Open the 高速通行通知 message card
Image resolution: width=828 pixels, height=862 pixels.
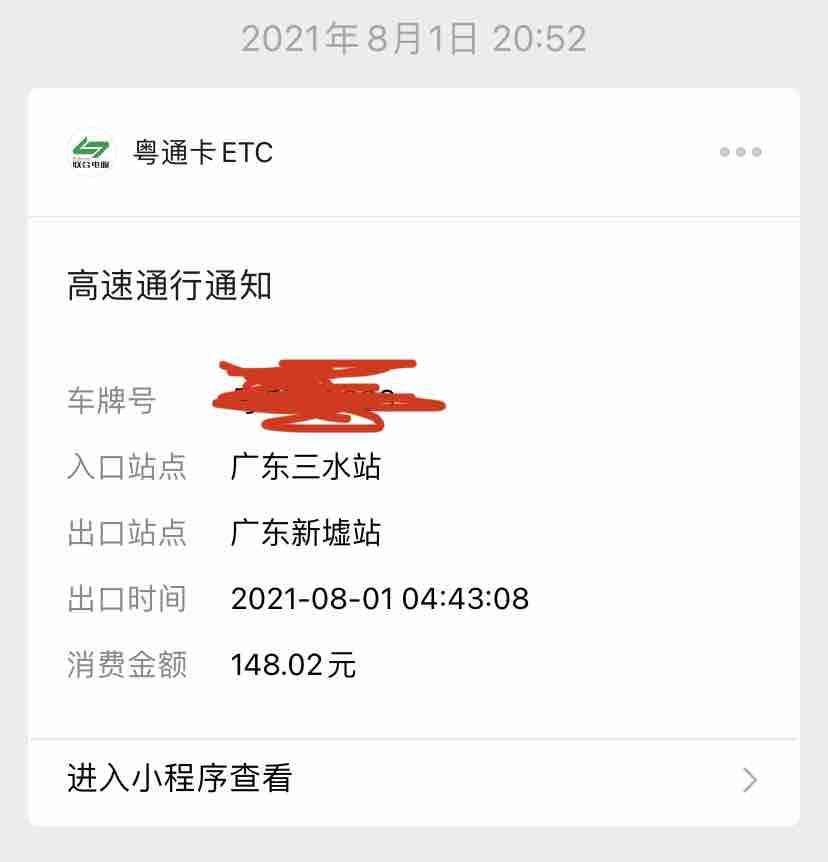(170, 287)
